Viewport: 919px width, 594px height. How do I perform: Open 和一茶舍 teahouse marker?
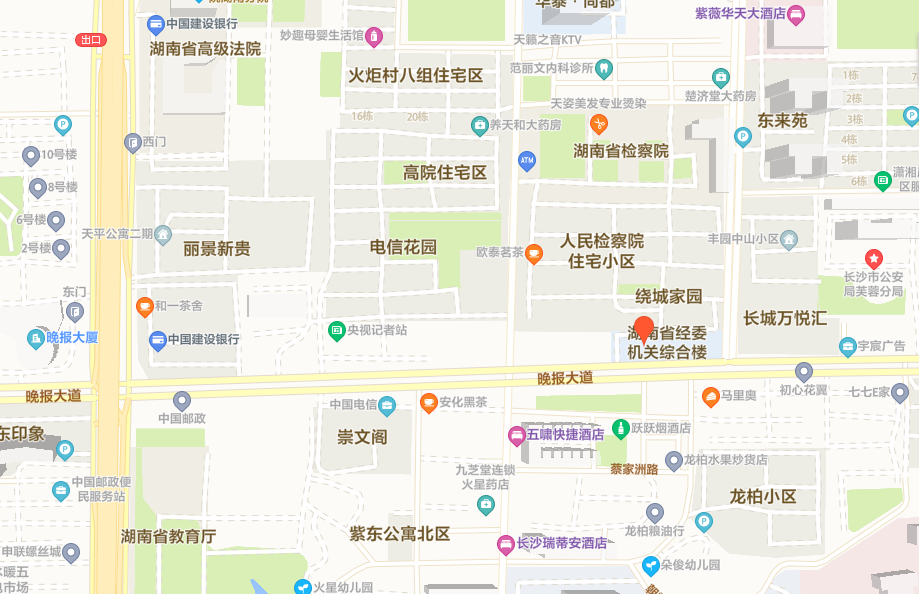[x=145, y=306]
